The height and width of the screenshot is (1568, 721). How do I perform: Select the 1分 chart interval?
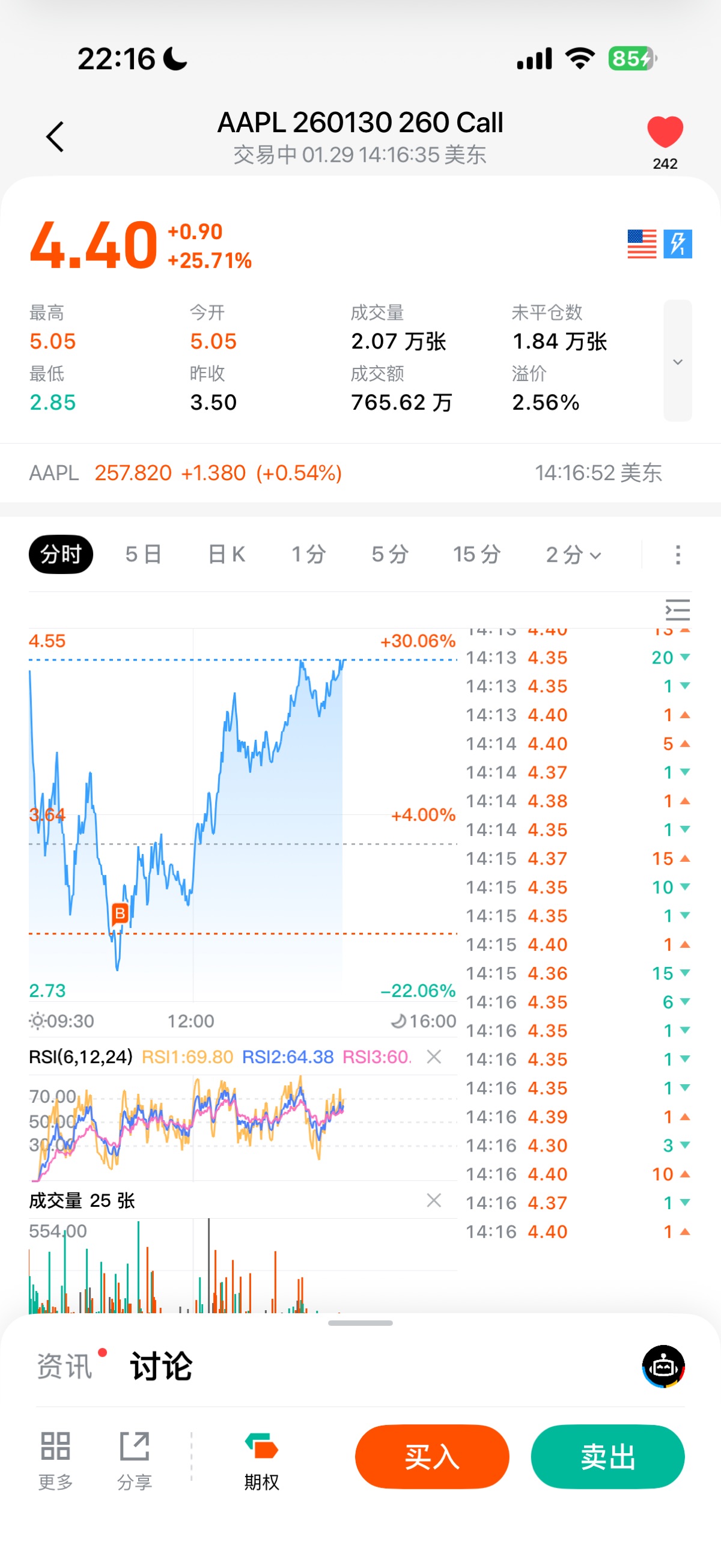pos(308,555)
